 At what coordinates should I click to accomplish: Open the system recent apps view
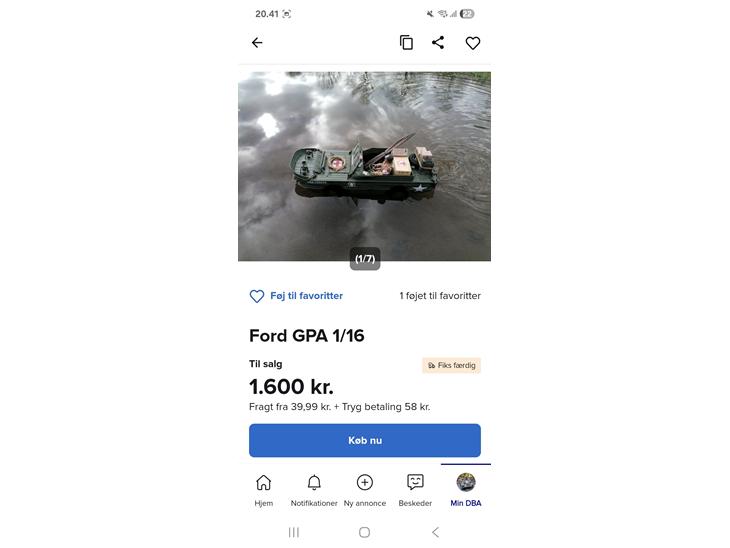click(x=294, y=532)
